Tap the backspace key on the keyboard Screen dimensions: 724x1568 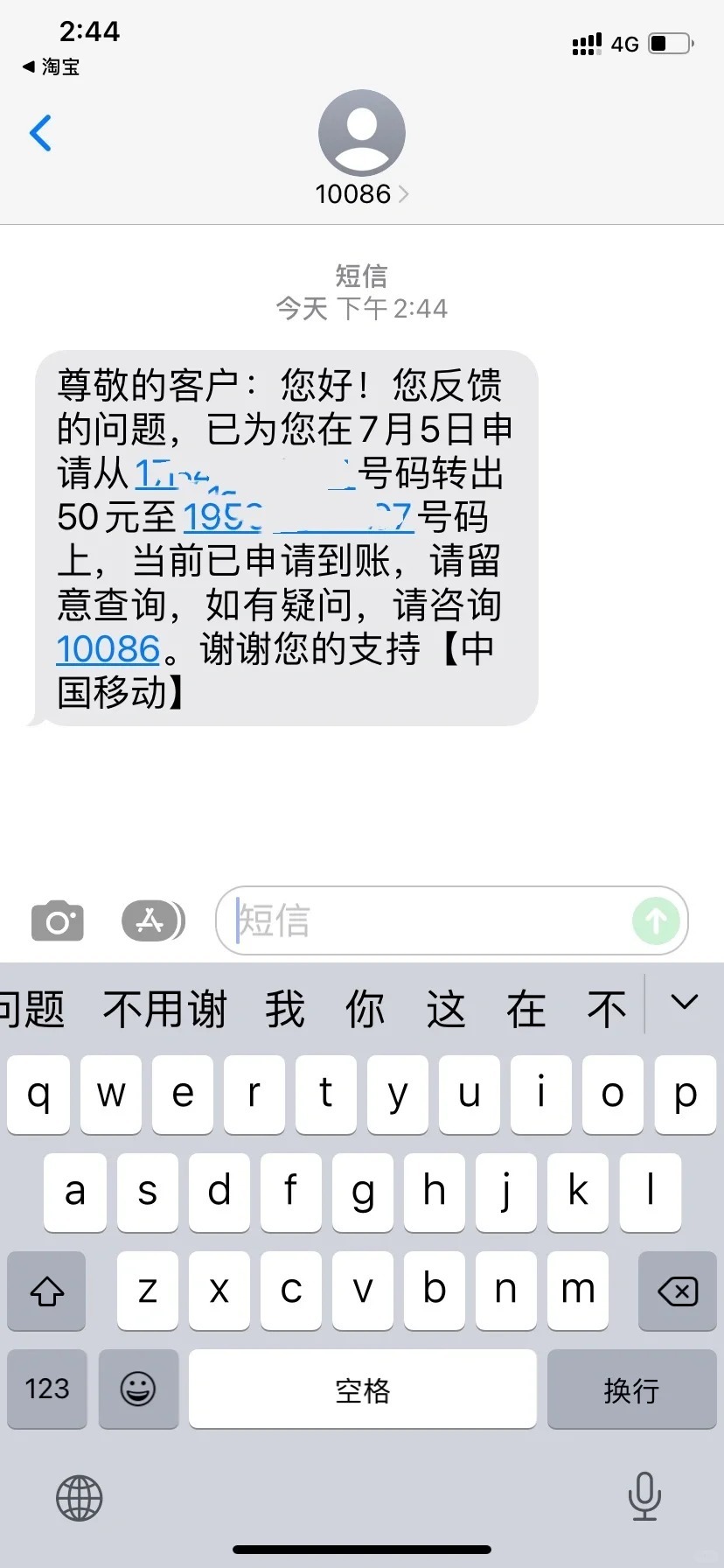(x=676, y=1291)
